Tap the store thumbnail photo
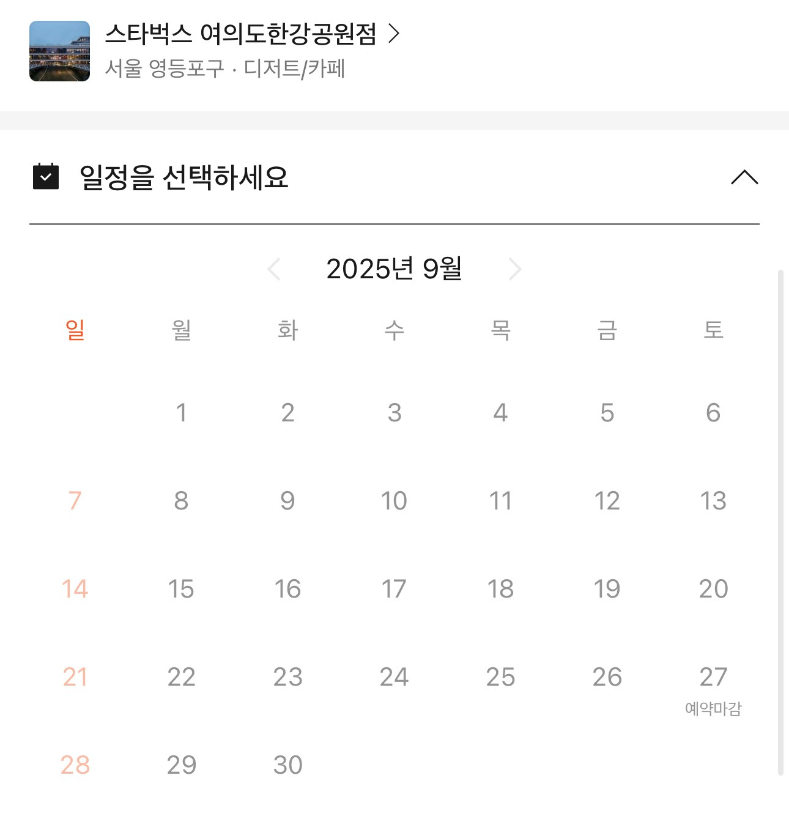 tap(60, 51)
